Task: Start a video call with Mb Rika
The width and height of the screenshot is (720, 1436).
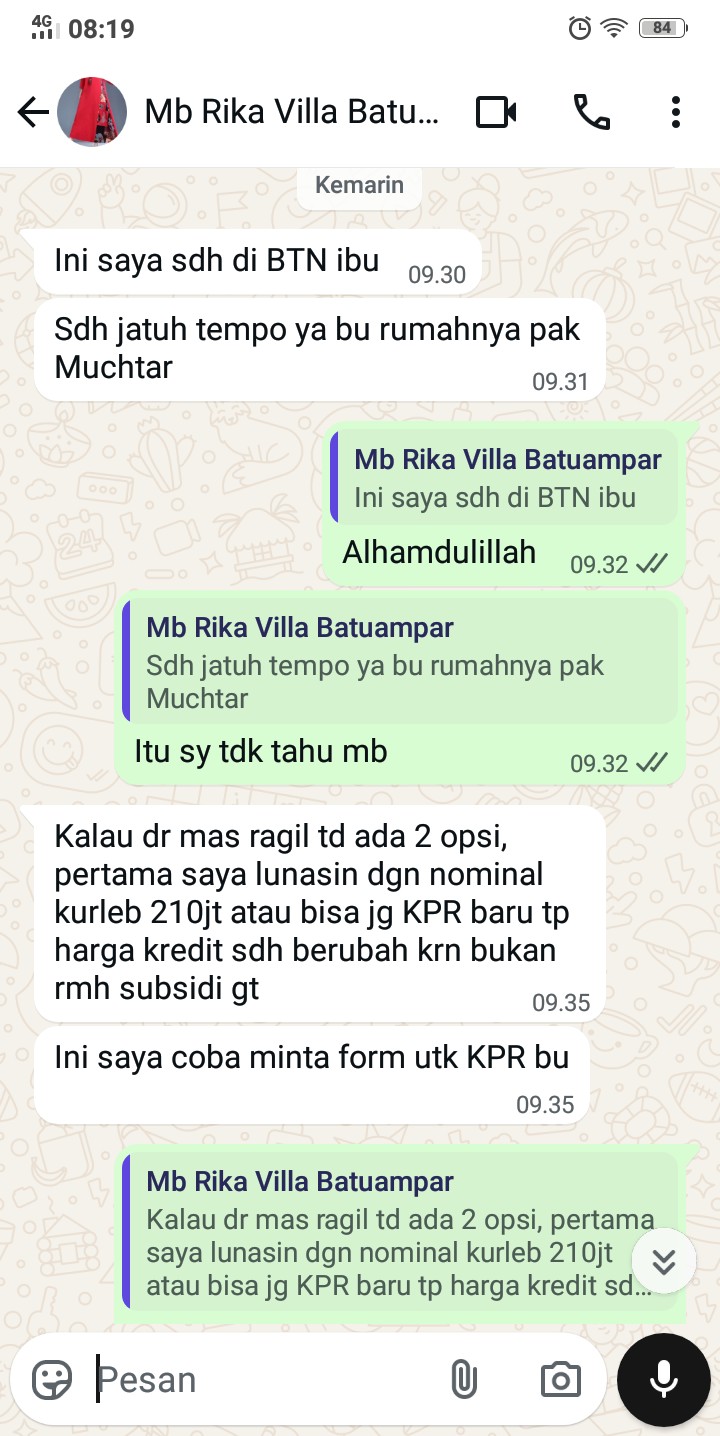Action: (495, 112)
